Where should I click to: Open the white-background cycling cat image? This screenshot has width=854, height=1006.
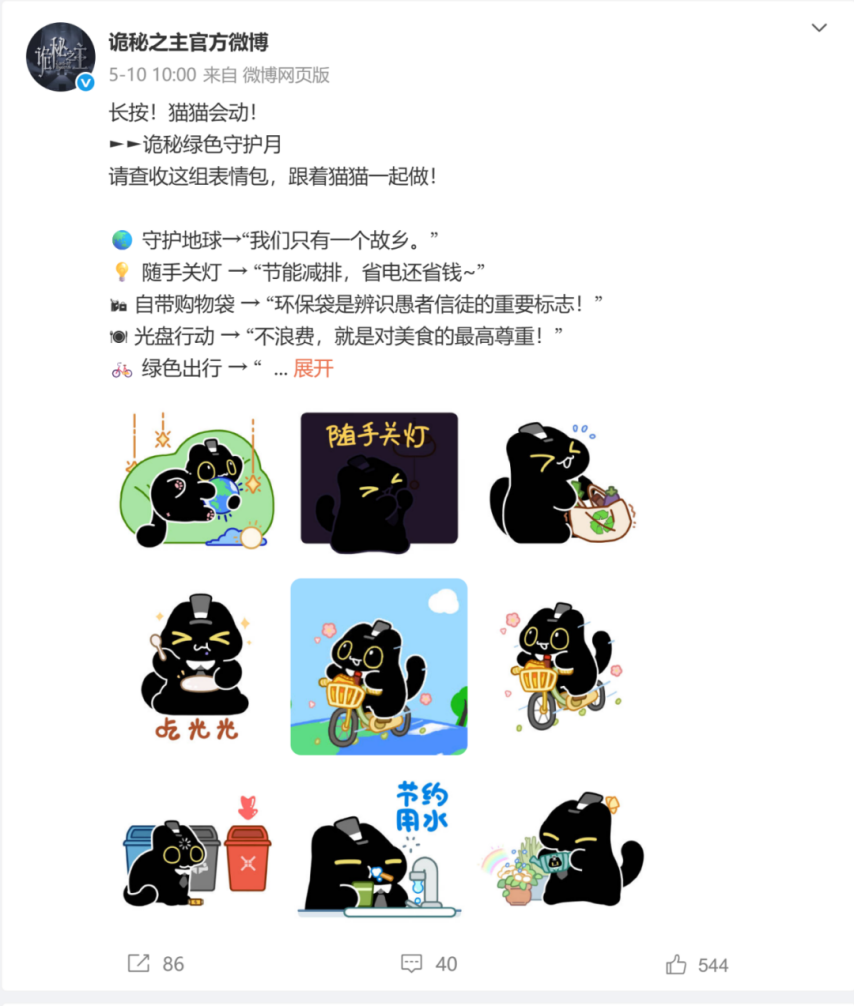click(x=565, y=667)
